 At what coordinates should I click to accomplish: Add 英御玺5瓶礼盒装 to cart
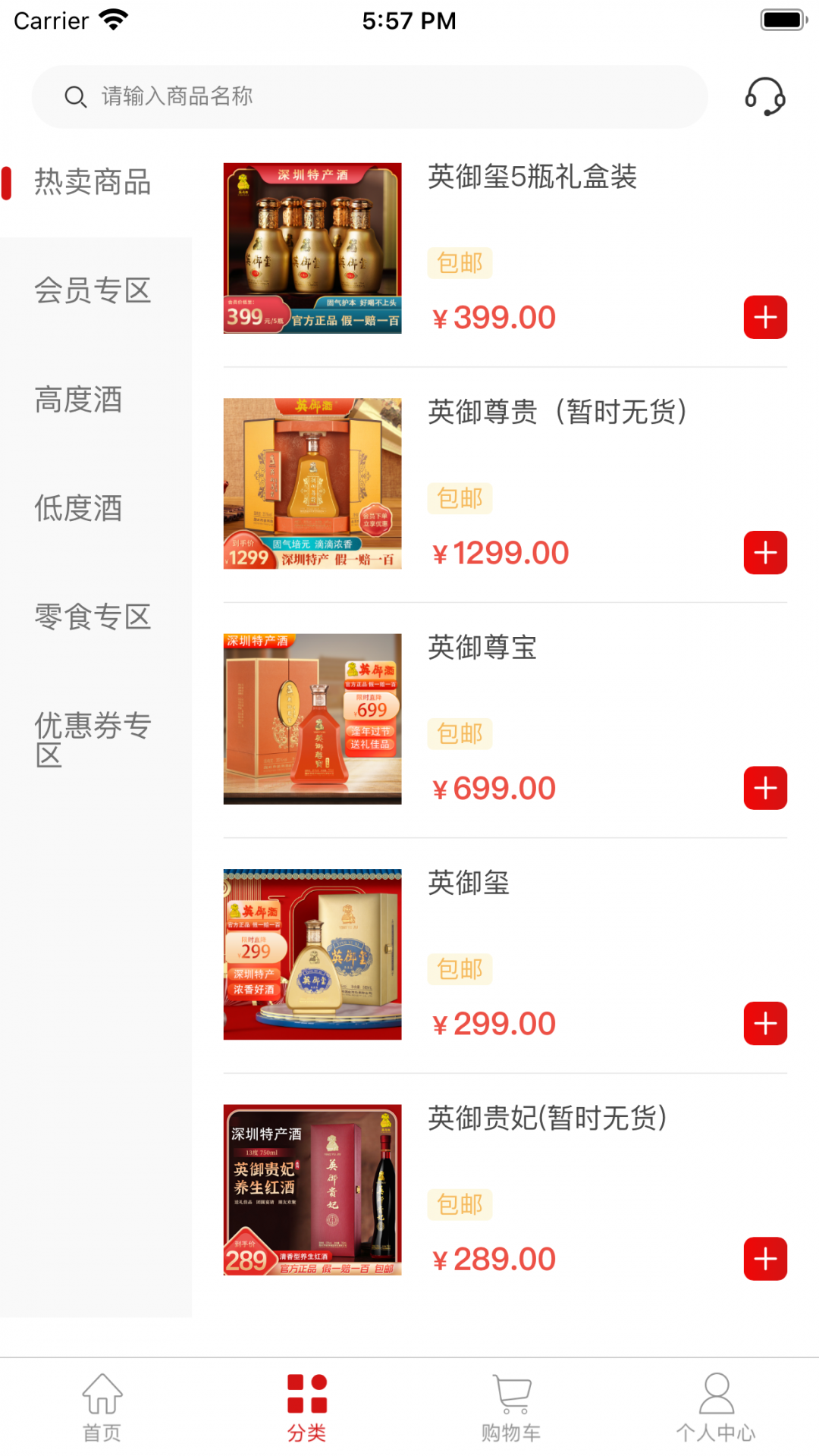[x=764, y=317]
